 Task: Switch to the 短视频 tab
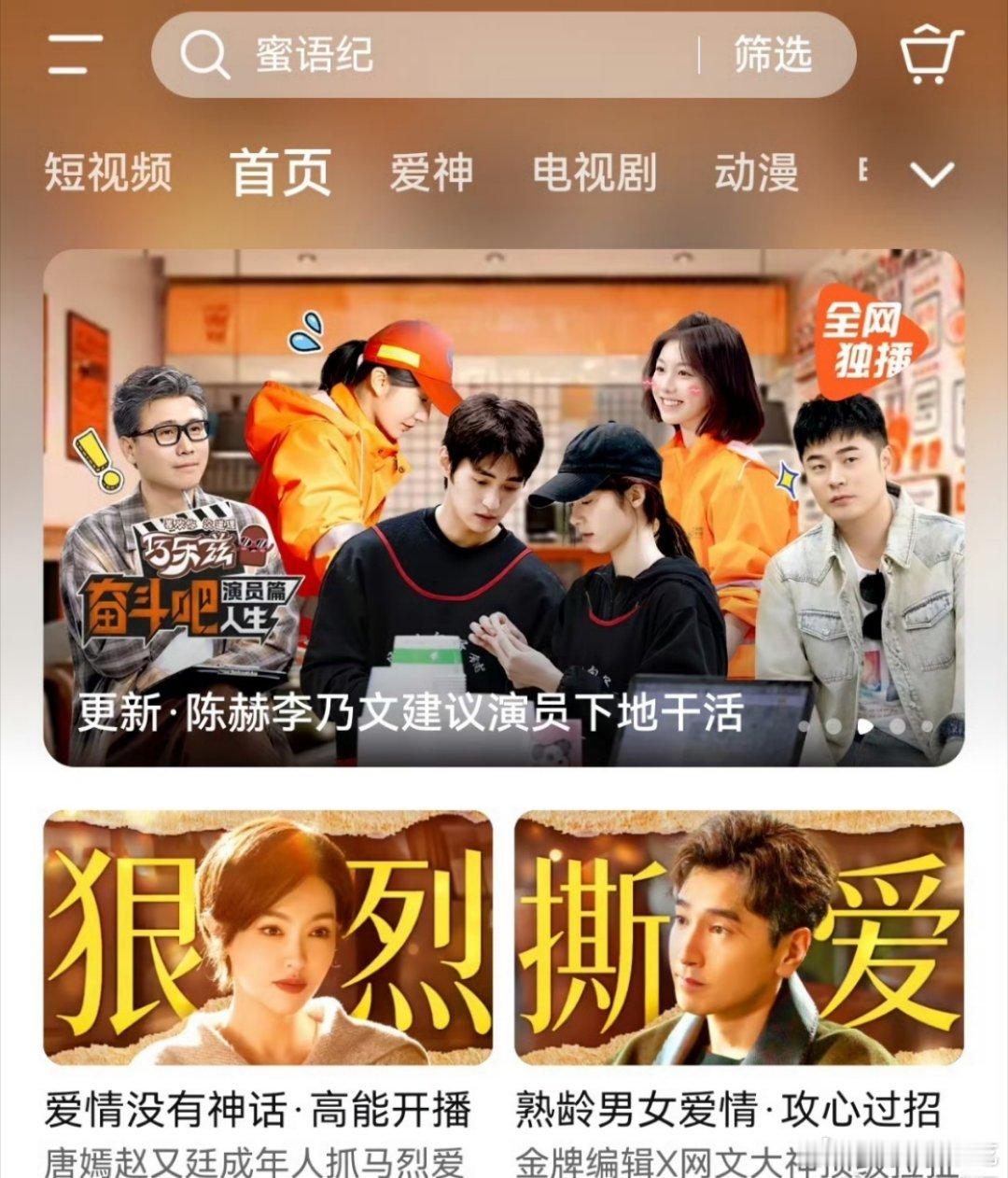109,173
